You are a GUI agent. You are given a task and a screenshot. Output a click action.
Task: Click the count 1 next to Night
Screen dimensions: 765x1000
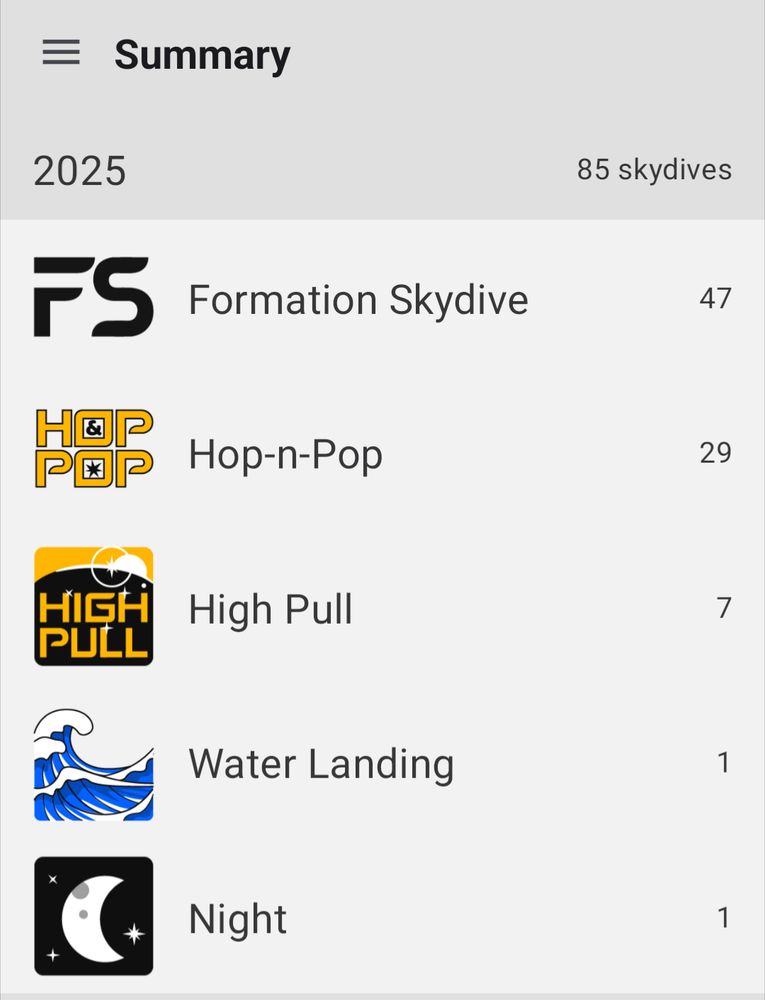723,917
